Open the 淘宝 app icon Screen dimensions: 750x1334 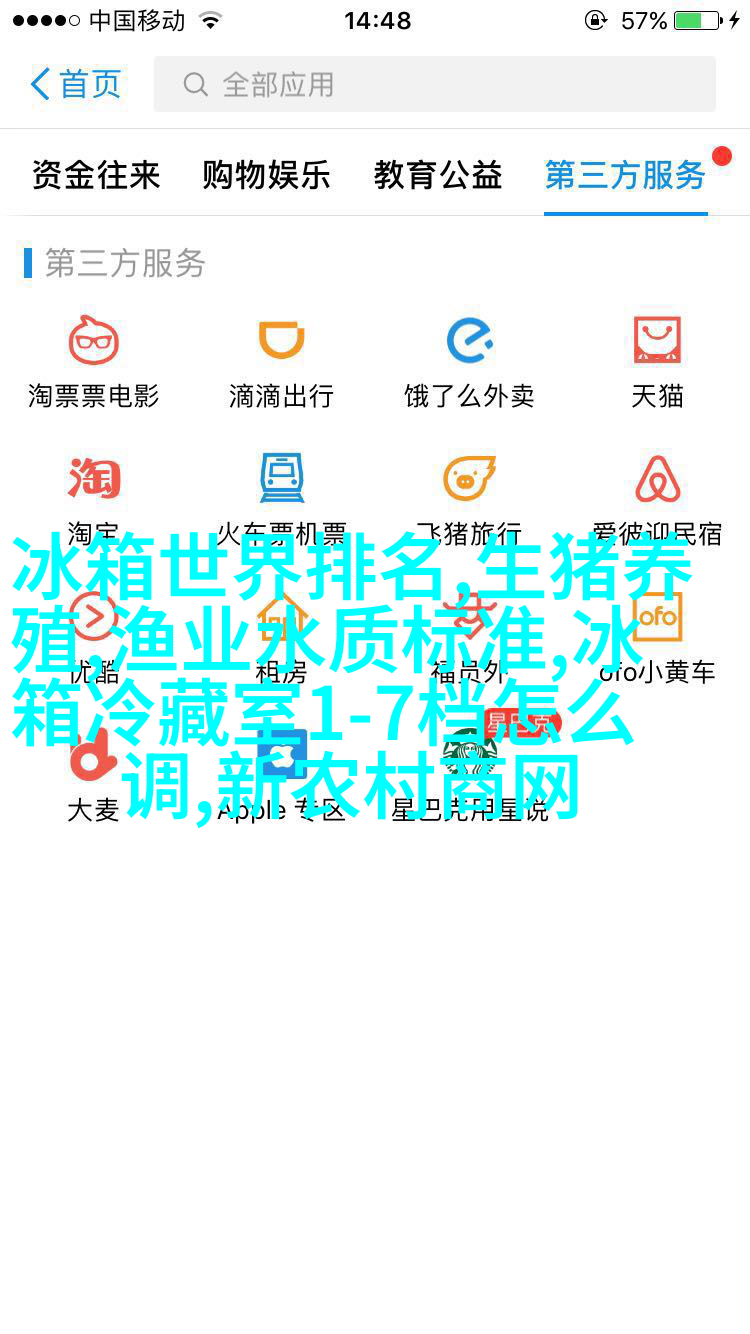tap(94, 480)
